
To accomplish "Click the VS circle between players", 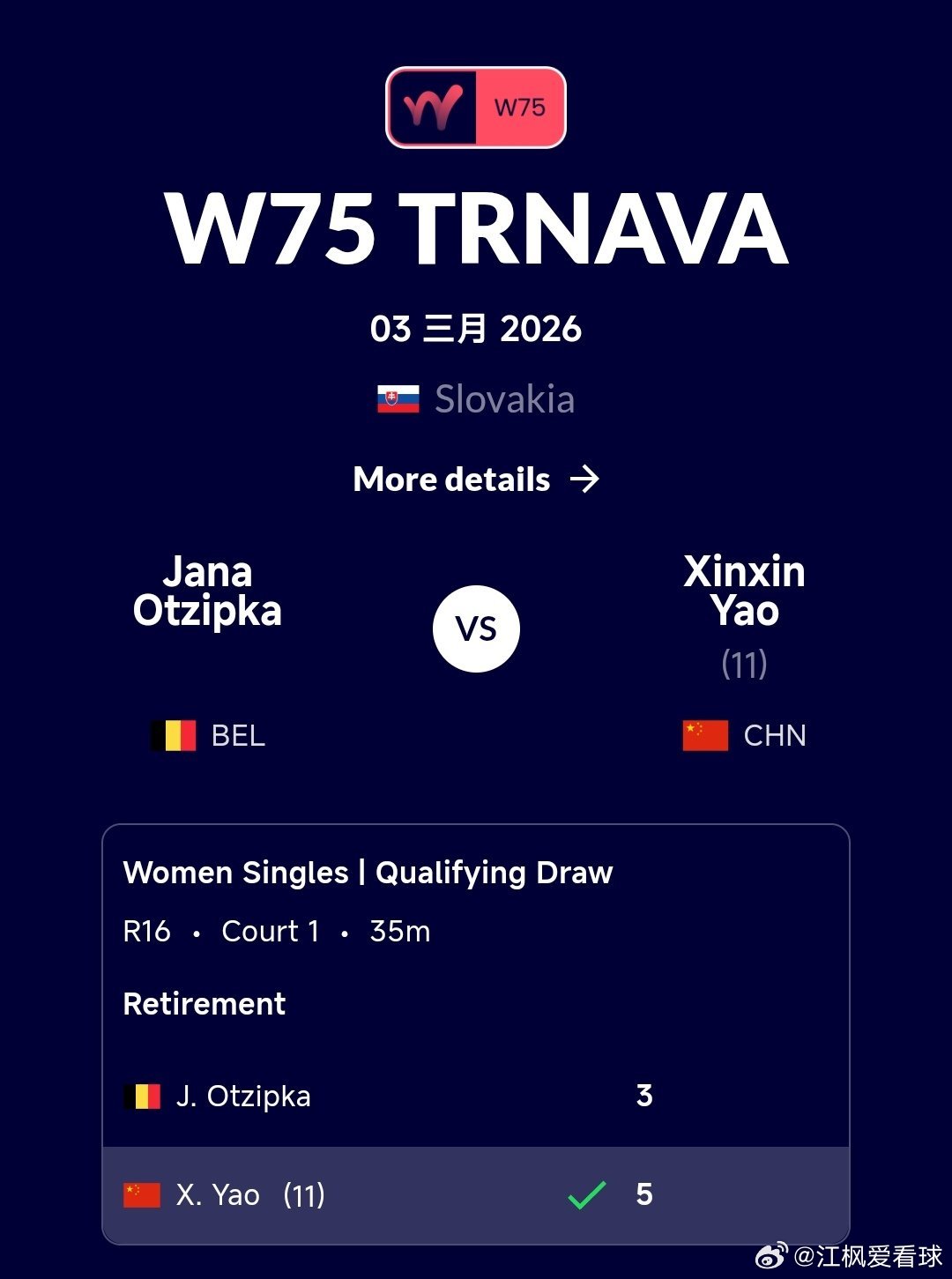I will 476,627.
